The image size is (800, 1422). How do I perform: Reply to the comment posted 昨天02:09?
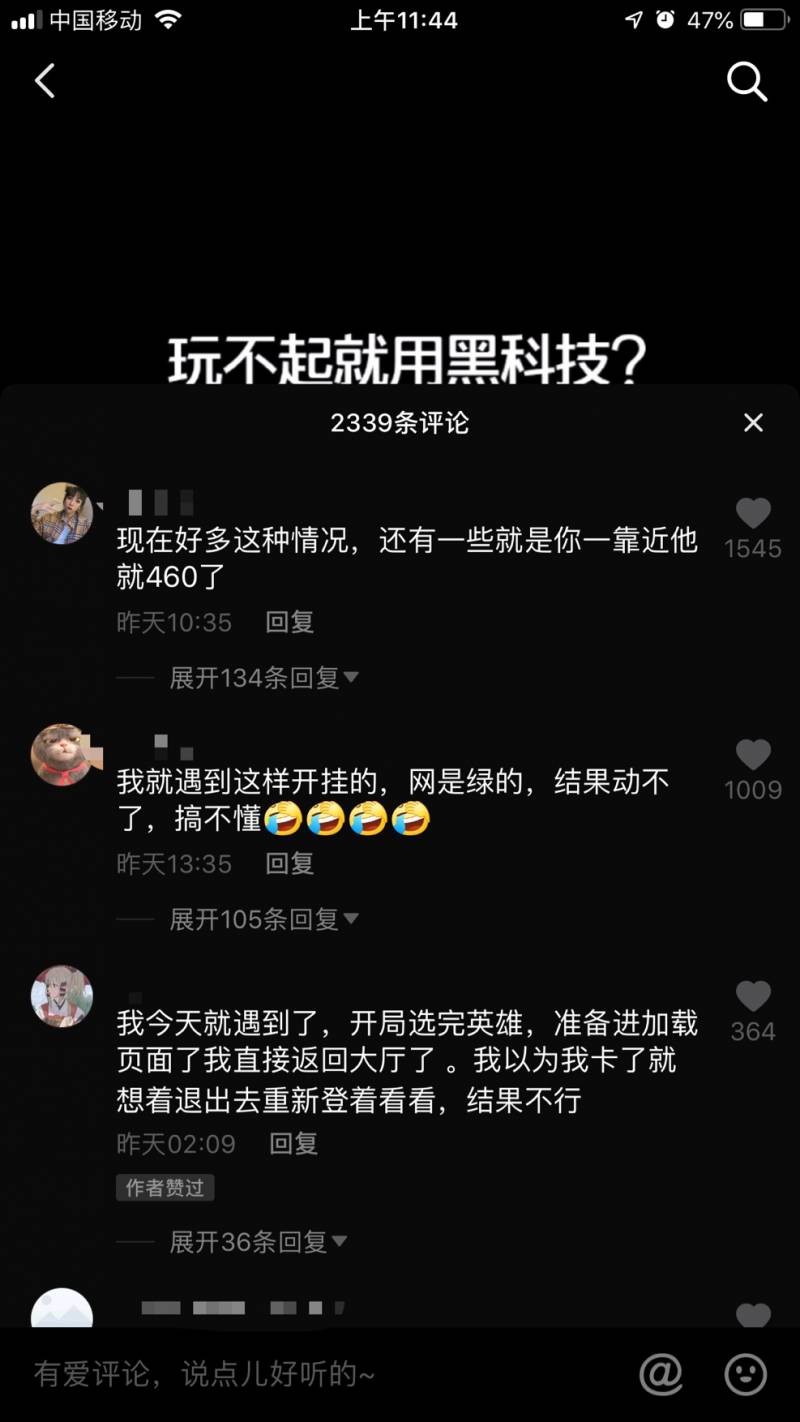coord(294,1143)
